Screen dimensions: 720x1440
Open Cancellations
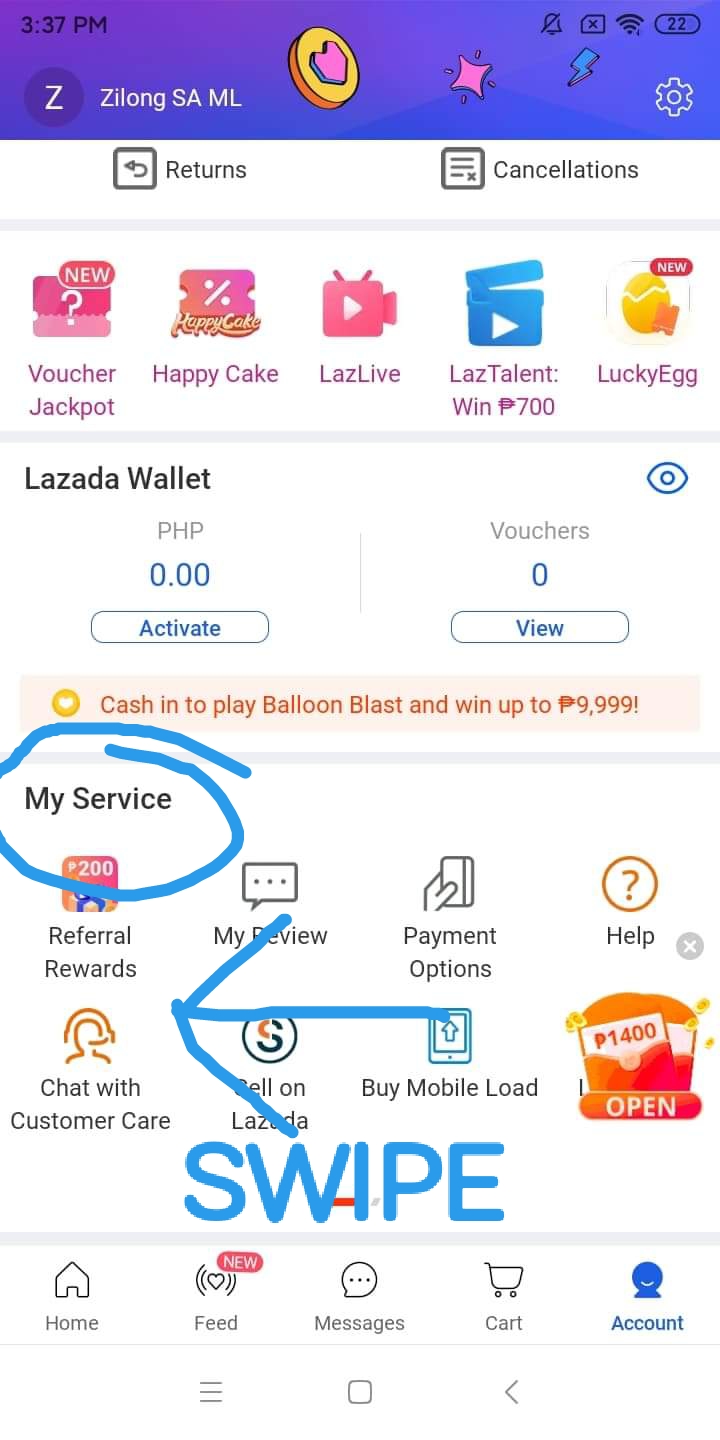540,169
